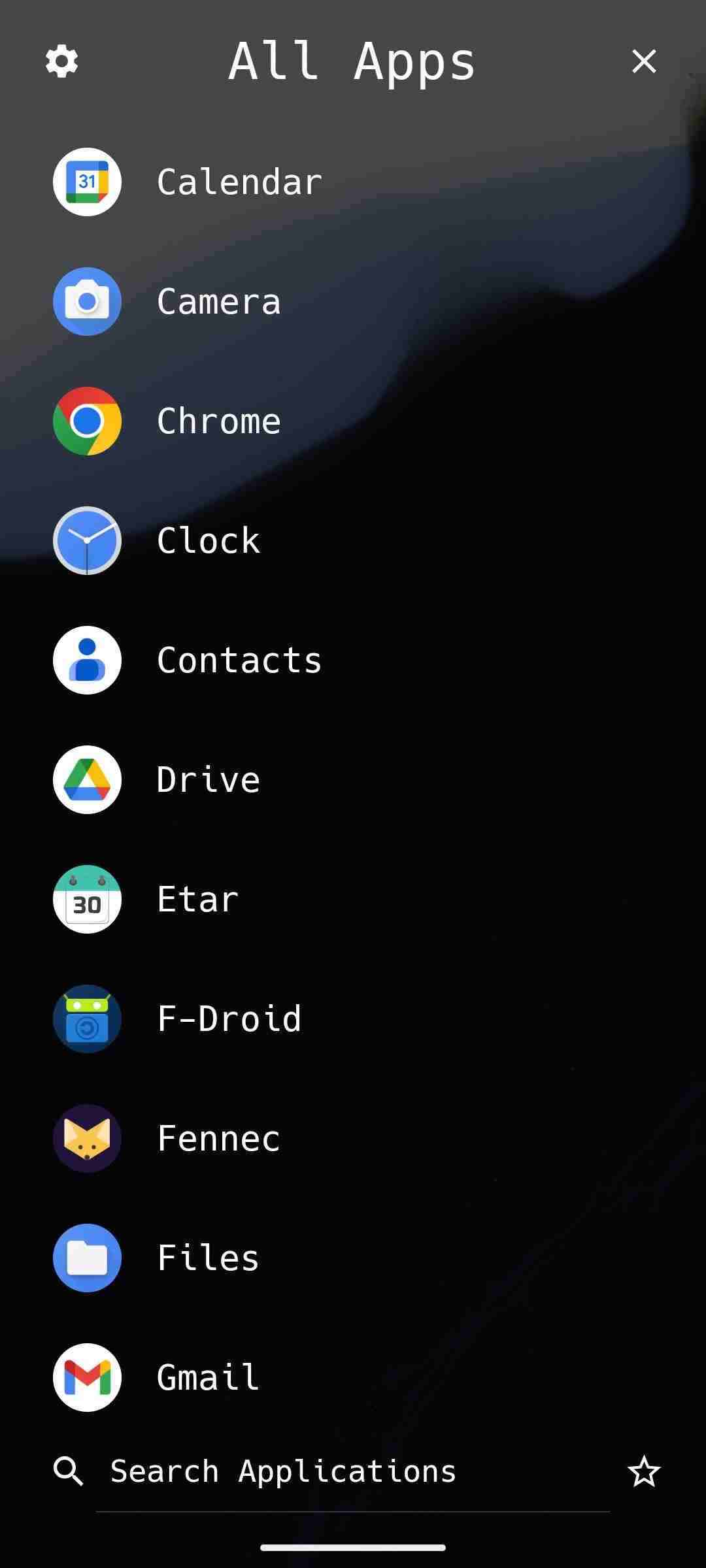Tap the Clock app icon
The height and width of the screenshot is (1568, 706).
tap(87, 540)
